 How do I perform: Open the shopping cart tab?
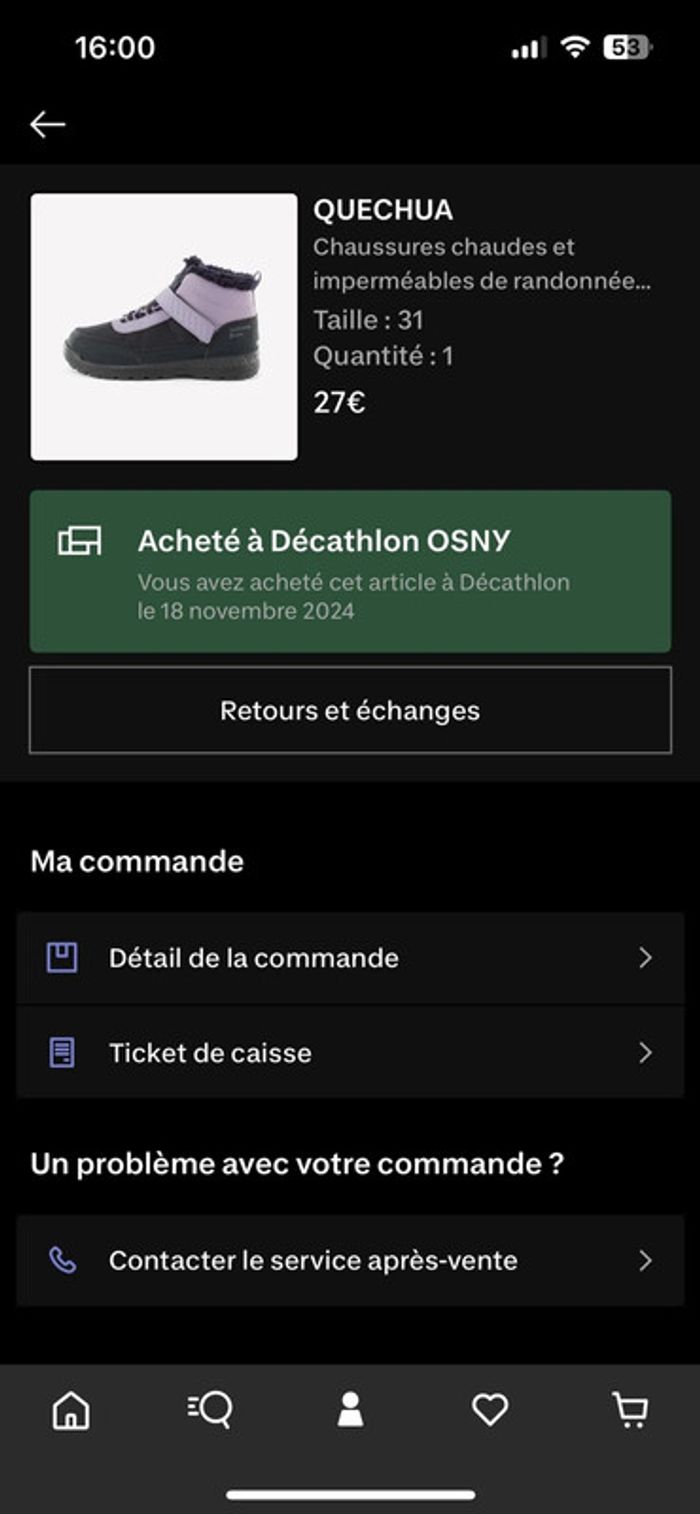click(630, 1410)
